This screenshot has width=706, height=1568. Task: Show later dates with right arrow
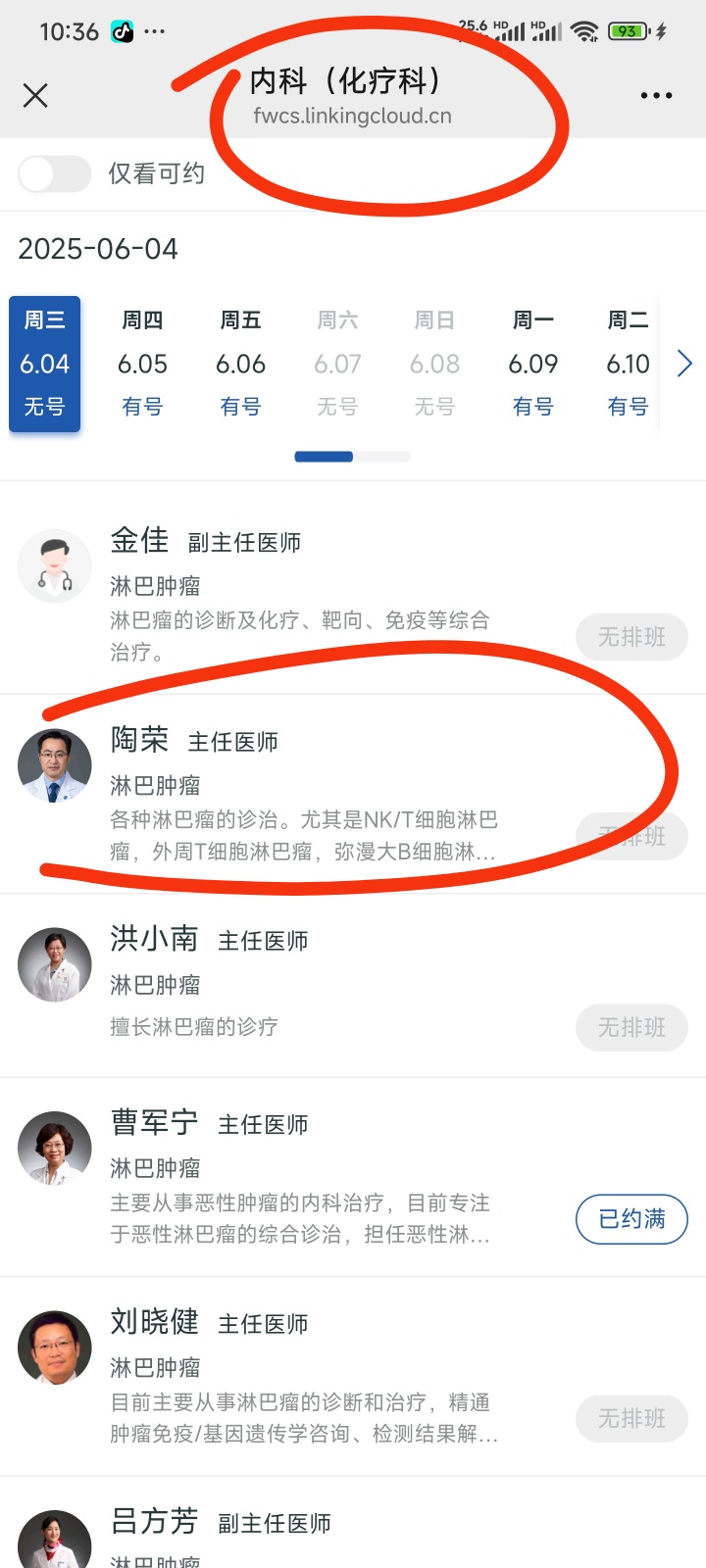coord(684,364)
